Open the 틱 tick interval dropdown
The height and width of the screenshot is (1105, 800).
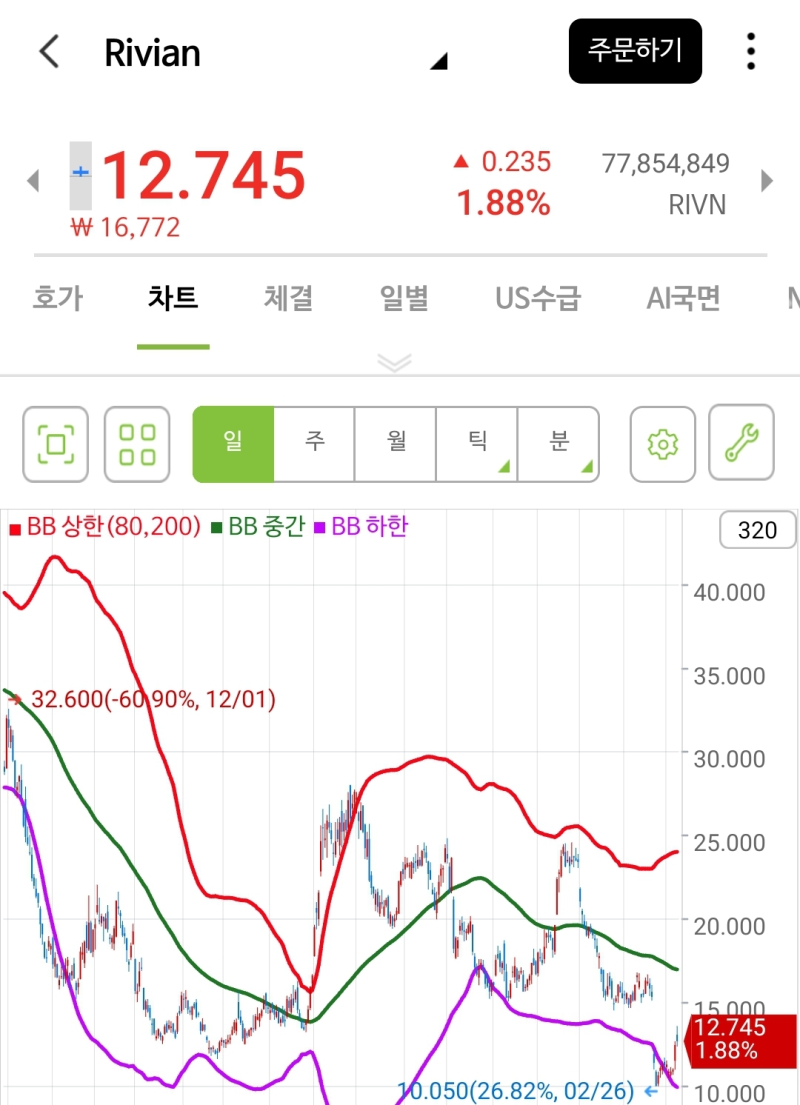pyautogui.click(x=478, y=444)
